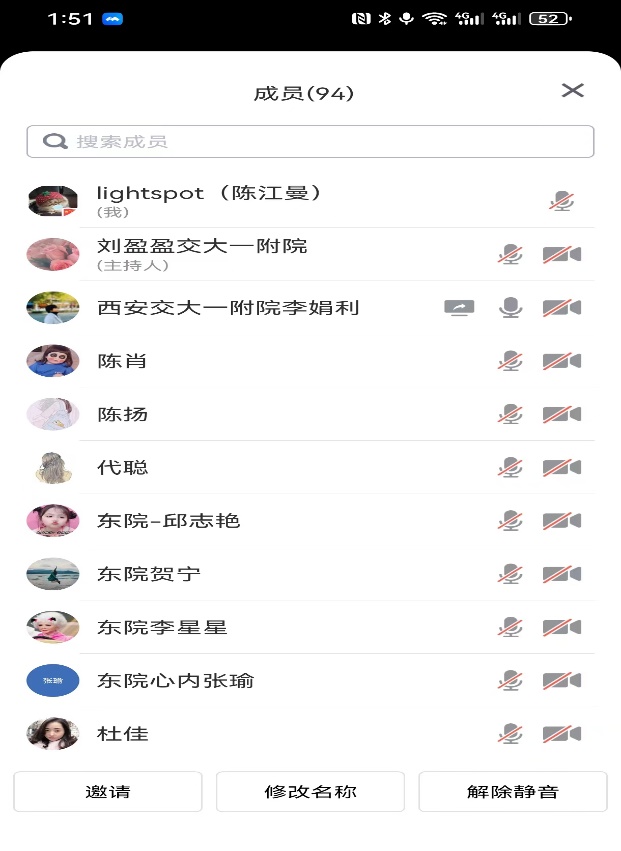The height and width of the screenshot is (851, 621).
Task: Tap the 邀请 invite button
Action: [x=108, y=792]
